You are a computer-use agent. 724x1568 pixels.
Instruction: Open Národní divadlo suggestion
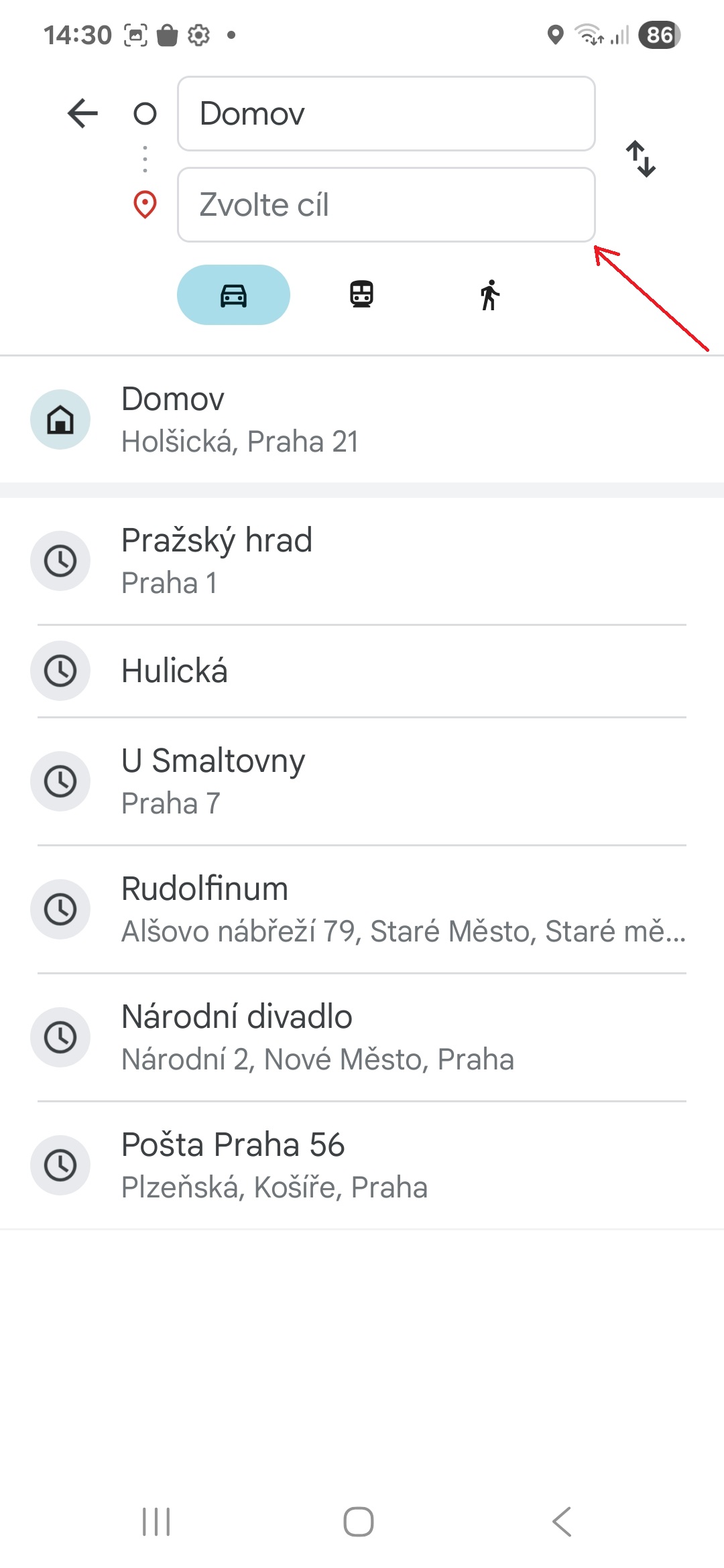[x=362, y=1037]
